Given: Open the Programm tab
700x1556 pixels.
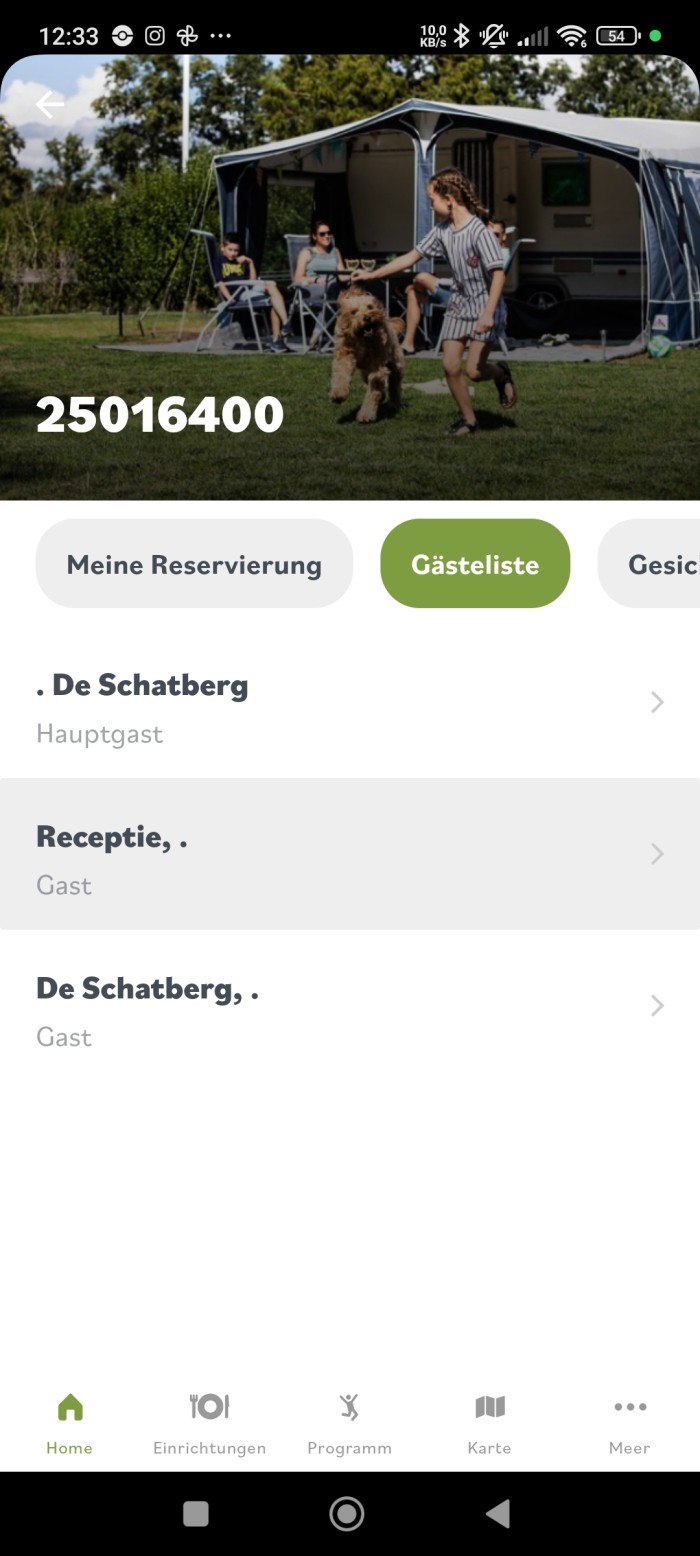Looking at the screenshot, I should (x=349, y=1422).
